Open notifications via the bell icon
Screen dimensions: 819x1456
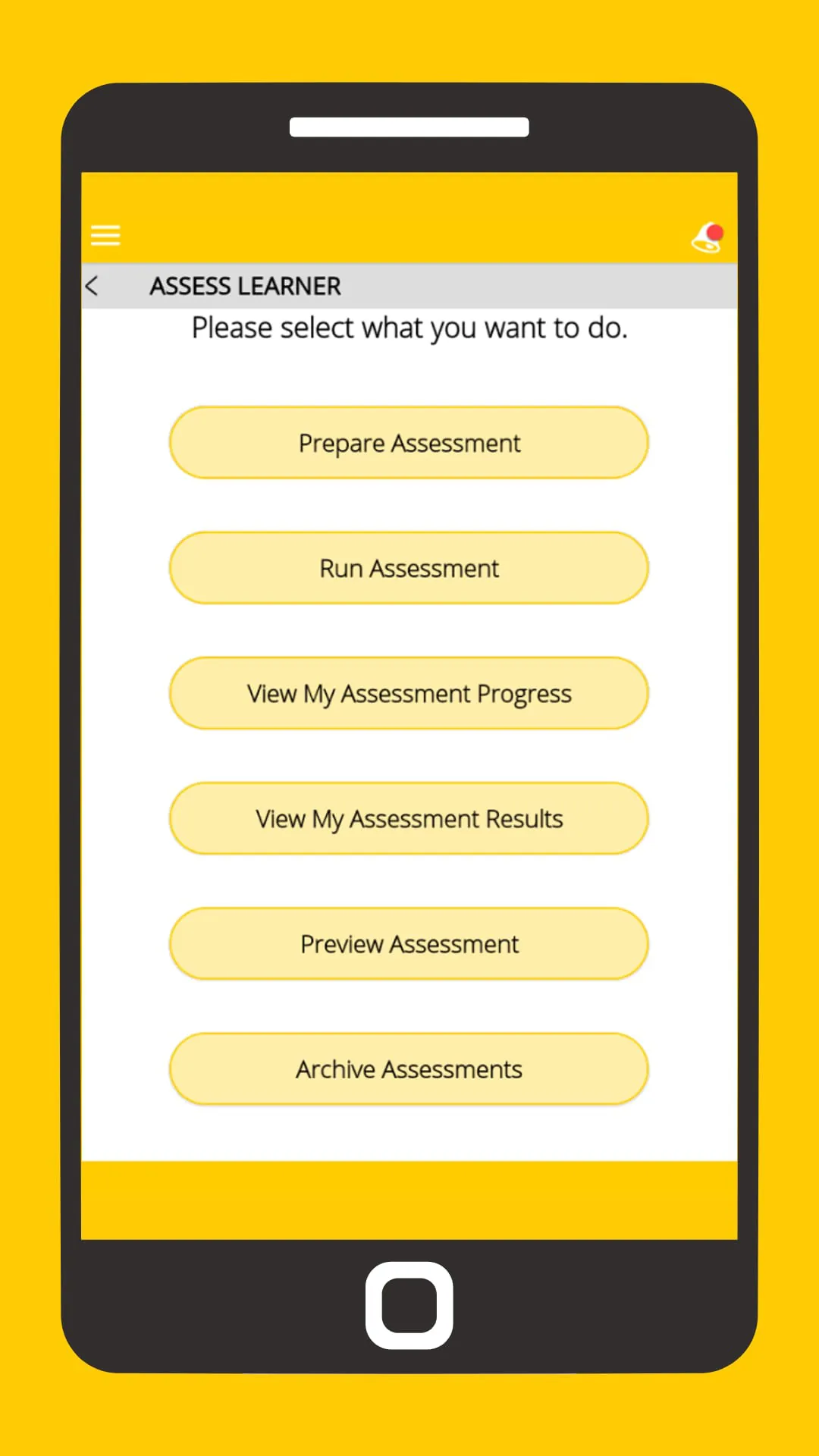pos(706,237)
